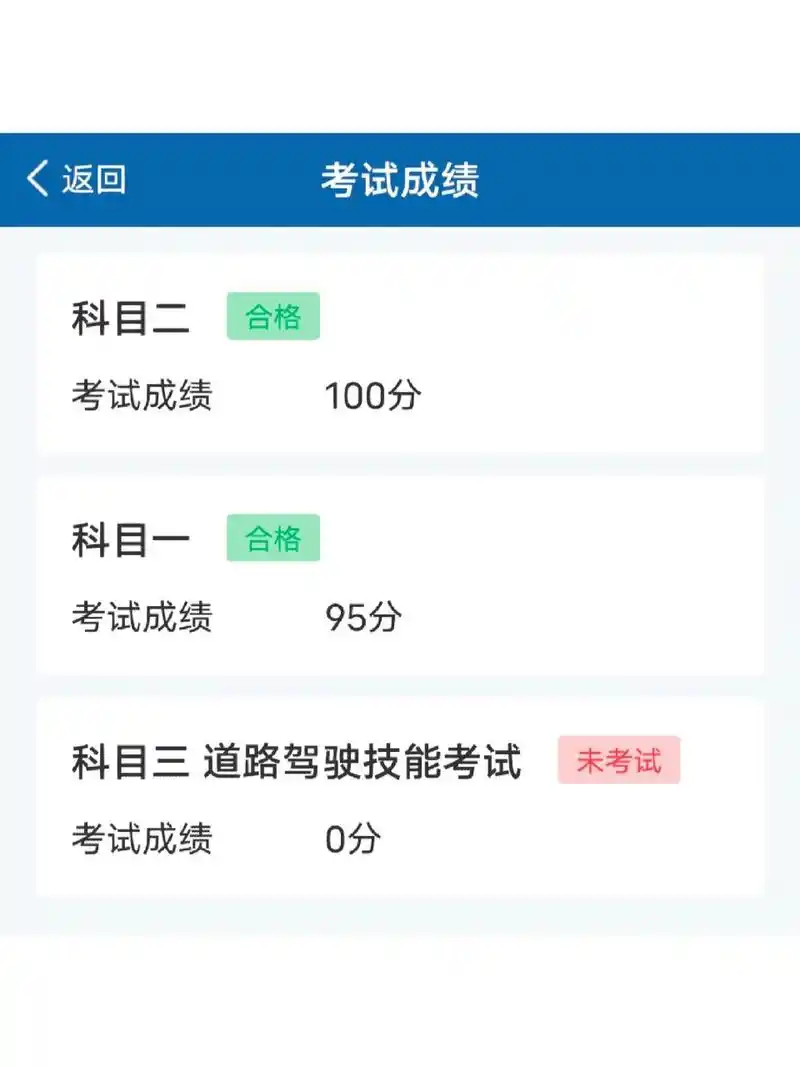Tap the back chevron arrow icon

[38, 177]
